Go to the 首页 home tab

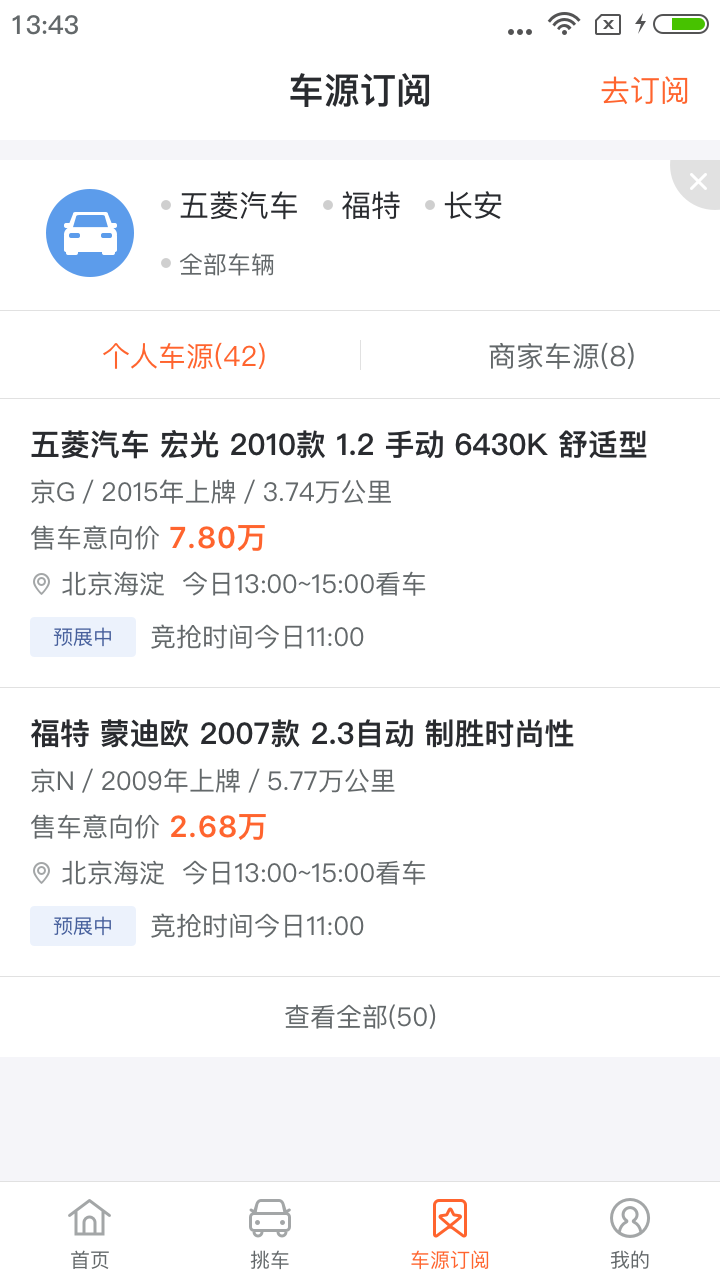click(89, 1234)
